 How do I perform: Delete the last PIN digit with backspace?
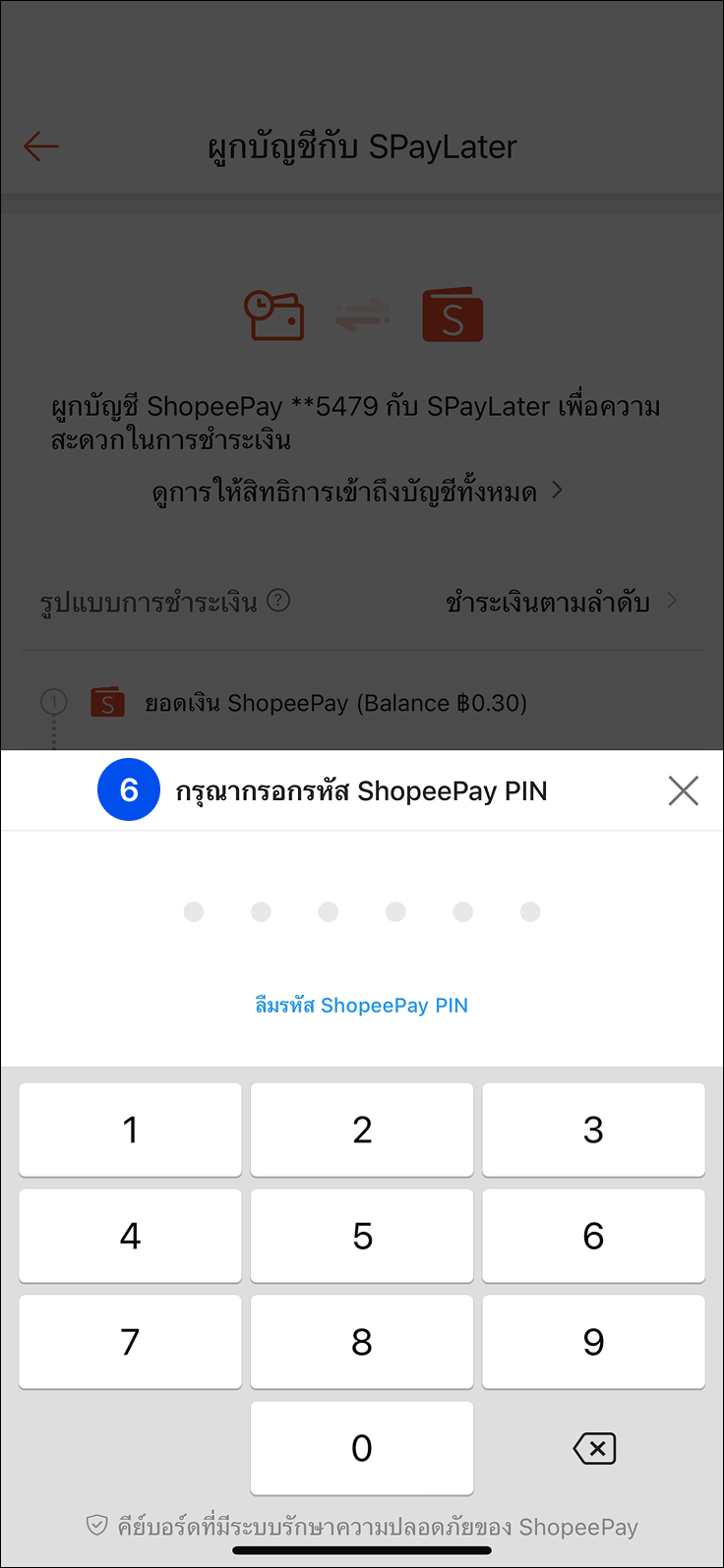click(594, 1448)
